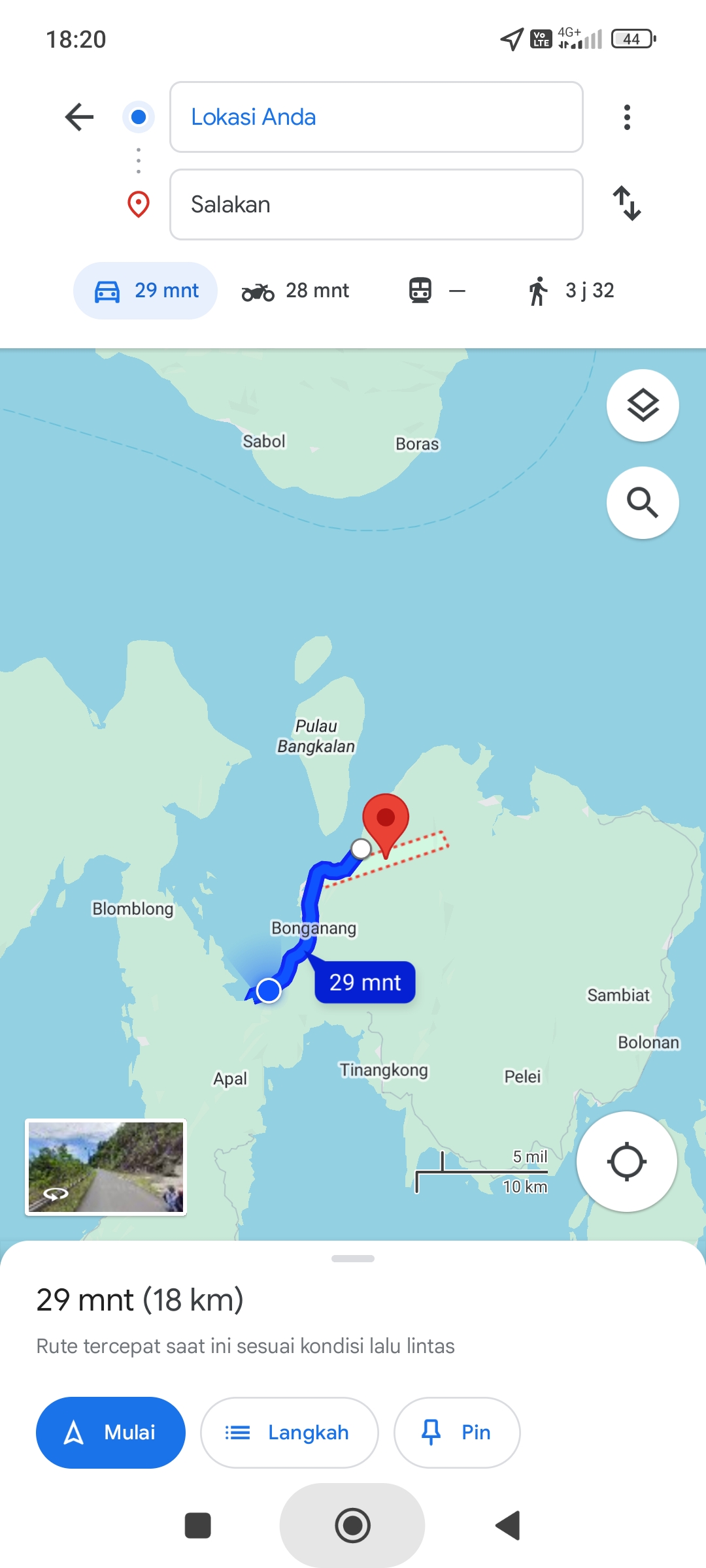Search along the route
706x1568 pixels.
pos(643,502)
